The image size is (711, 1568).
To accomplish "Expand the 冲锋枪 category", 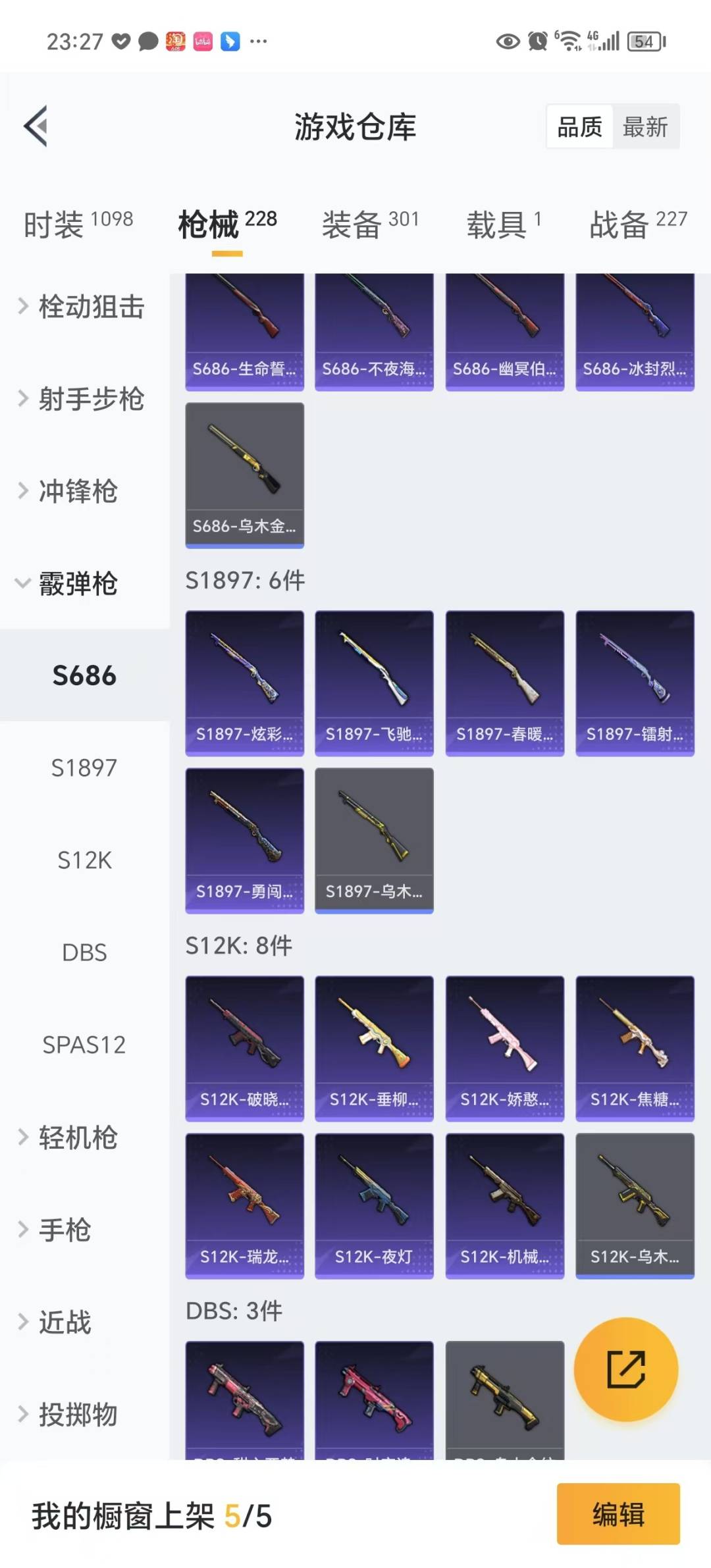I will (78, 491).
